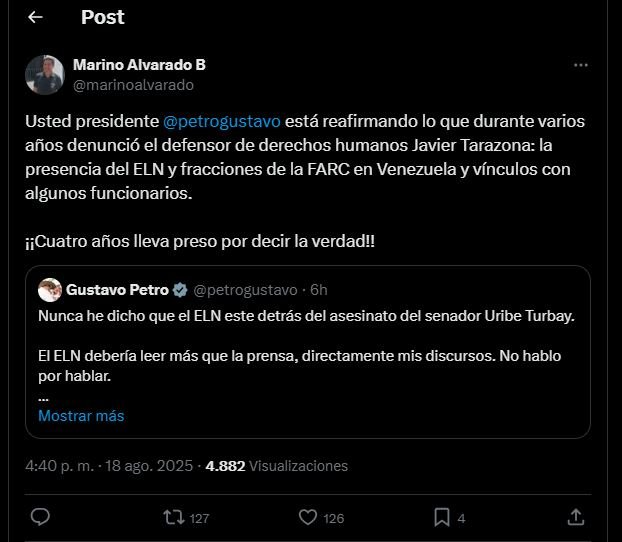Reply to the post with comment icon

(40, 517)
